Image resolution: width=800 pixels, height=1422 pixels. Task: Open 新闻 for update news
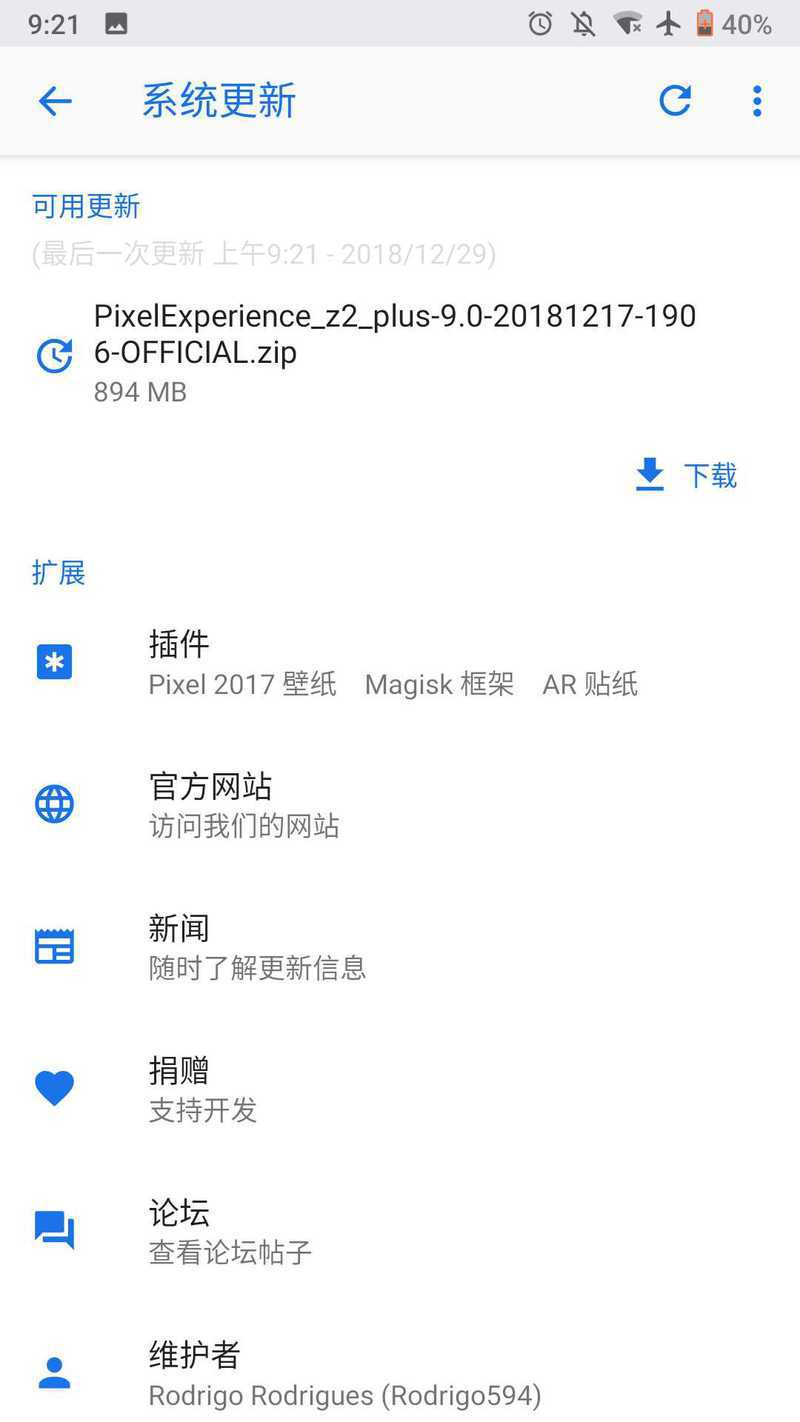[x=400, y=946]
